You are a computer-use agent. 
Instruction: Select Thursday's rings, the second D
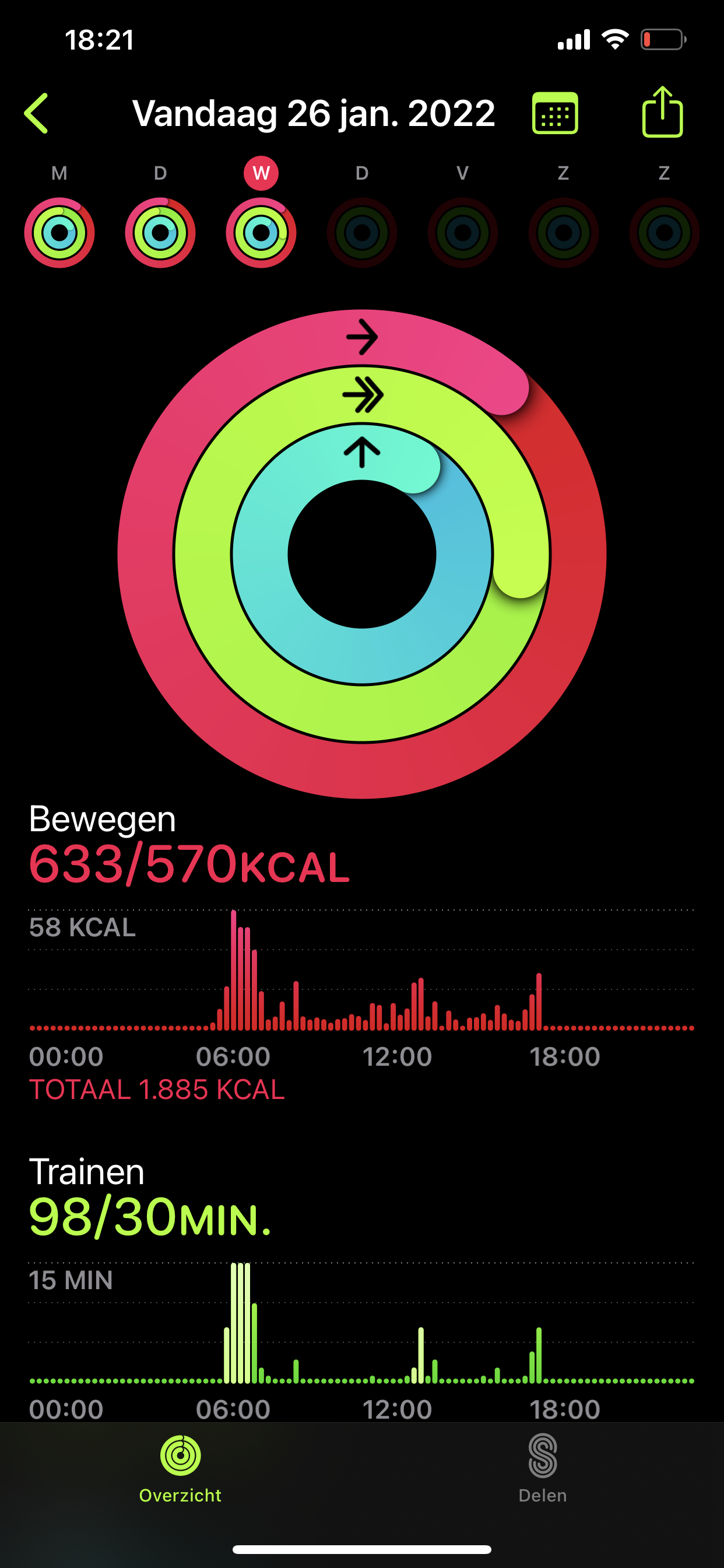point(362,232)
